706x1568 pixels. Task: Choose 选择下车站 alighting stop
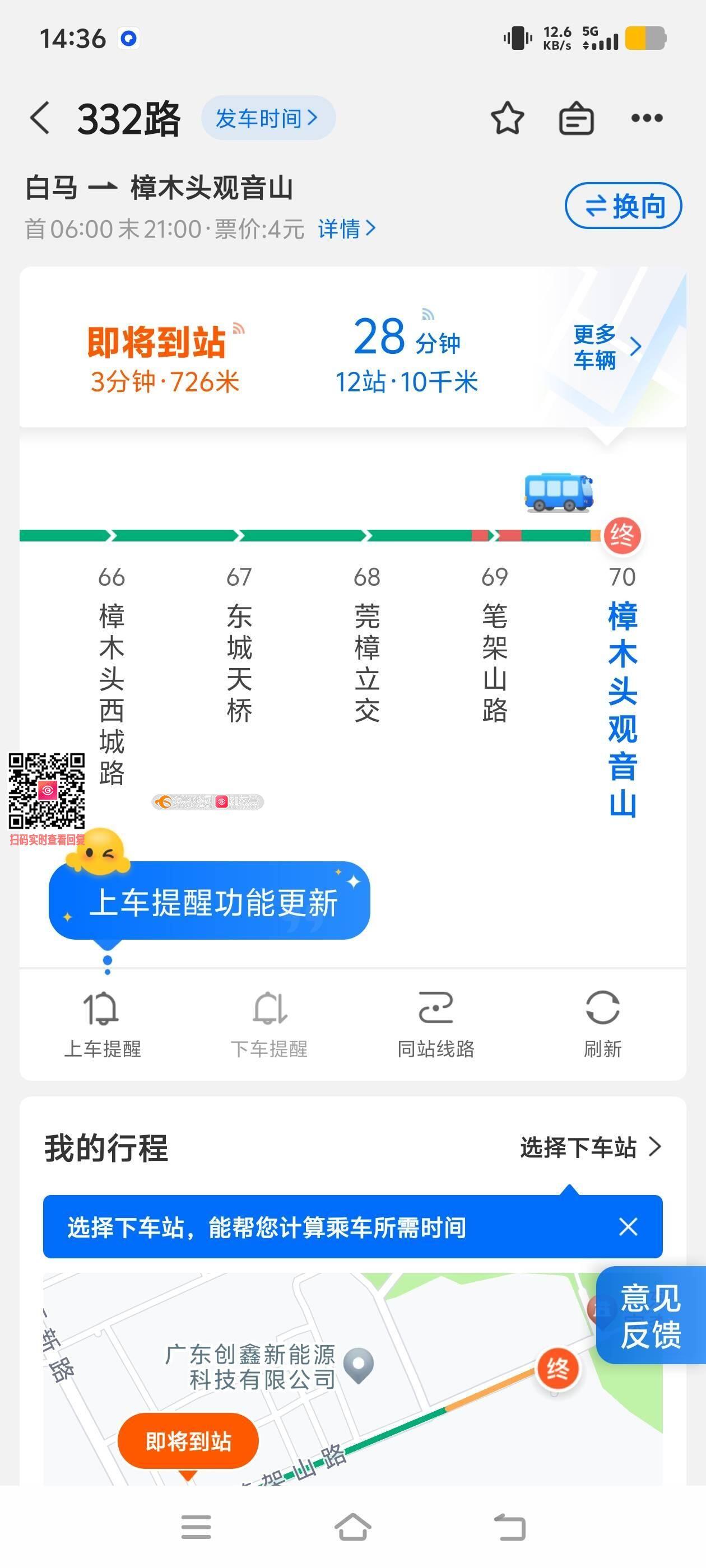click(589, 1147)
